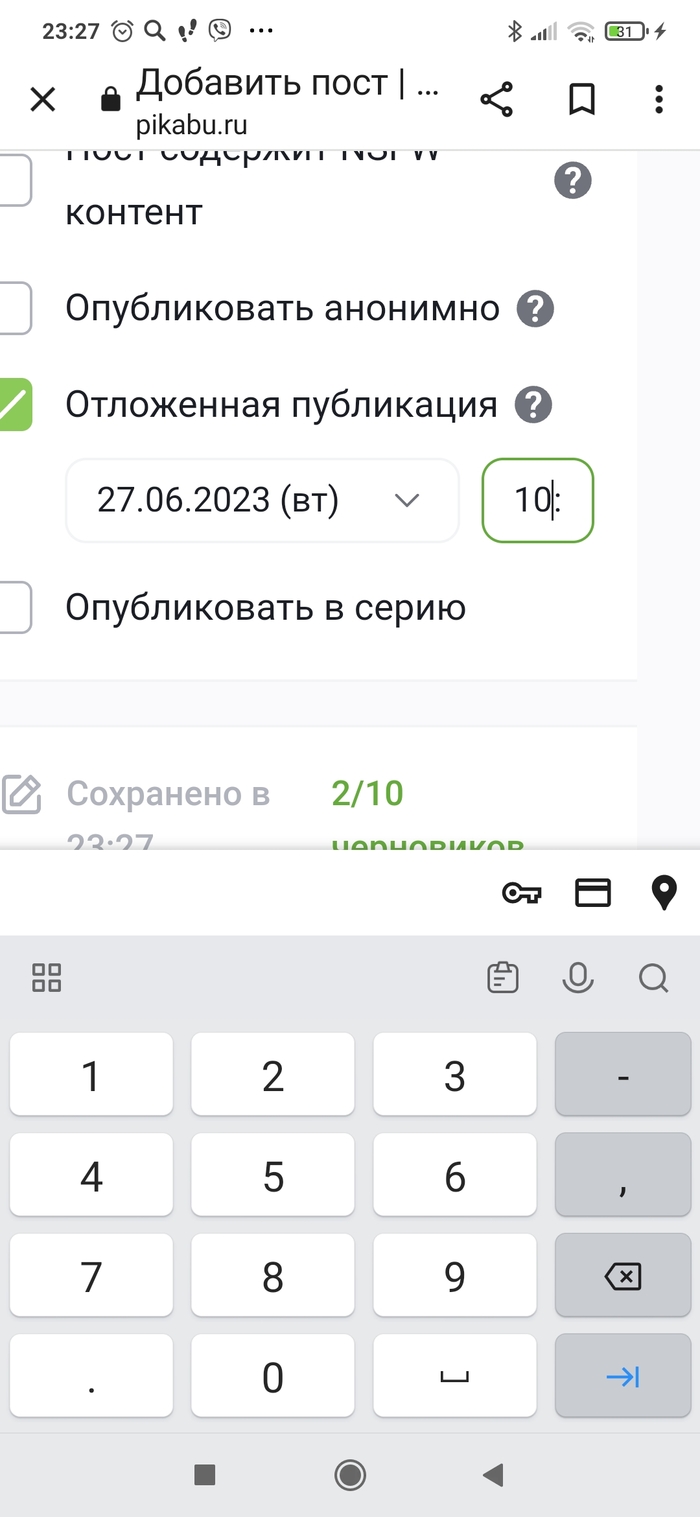
Task: Enable "Опубликовать анонимно" checkbox
Action: click(x=14, y=308)
